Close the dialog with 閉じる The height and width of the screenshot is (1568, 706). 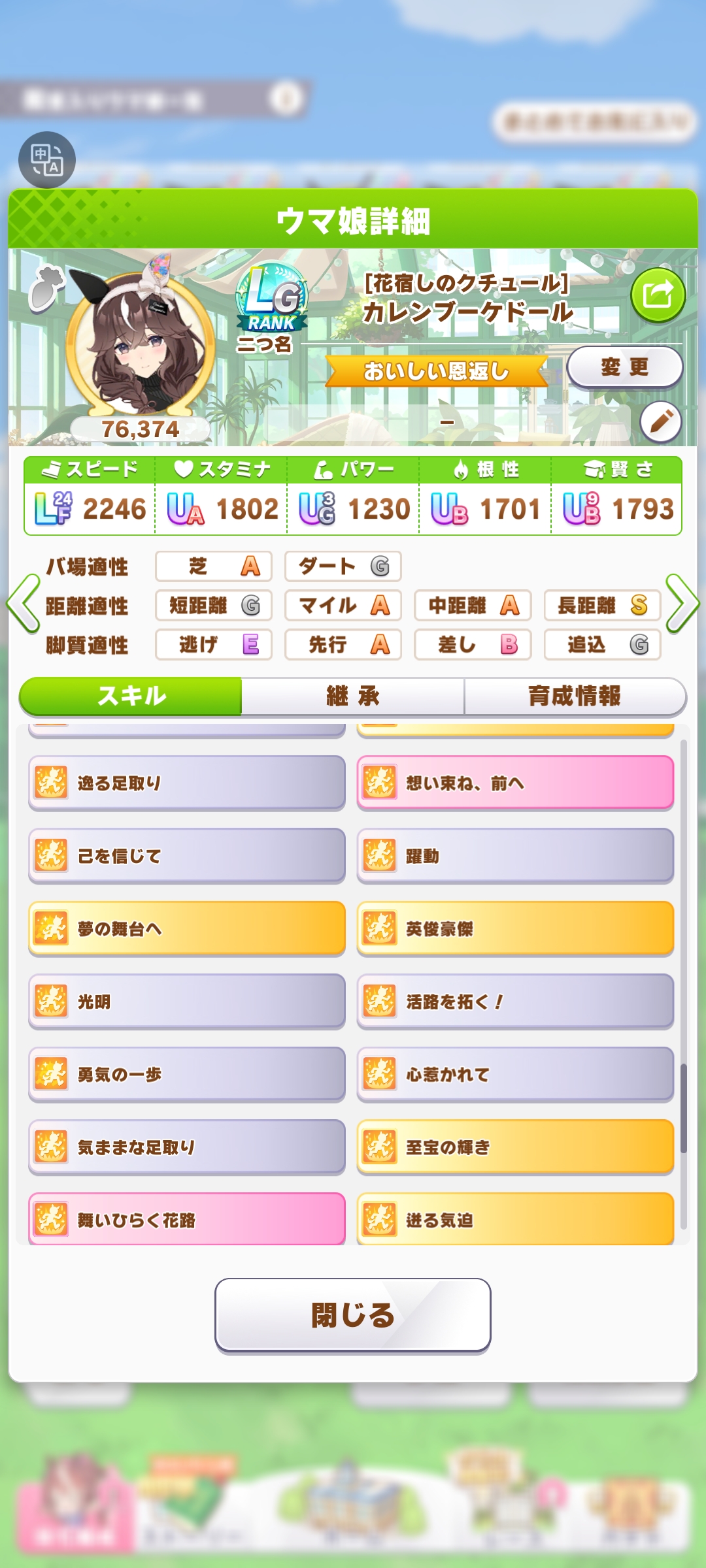tap(353, 1315)
